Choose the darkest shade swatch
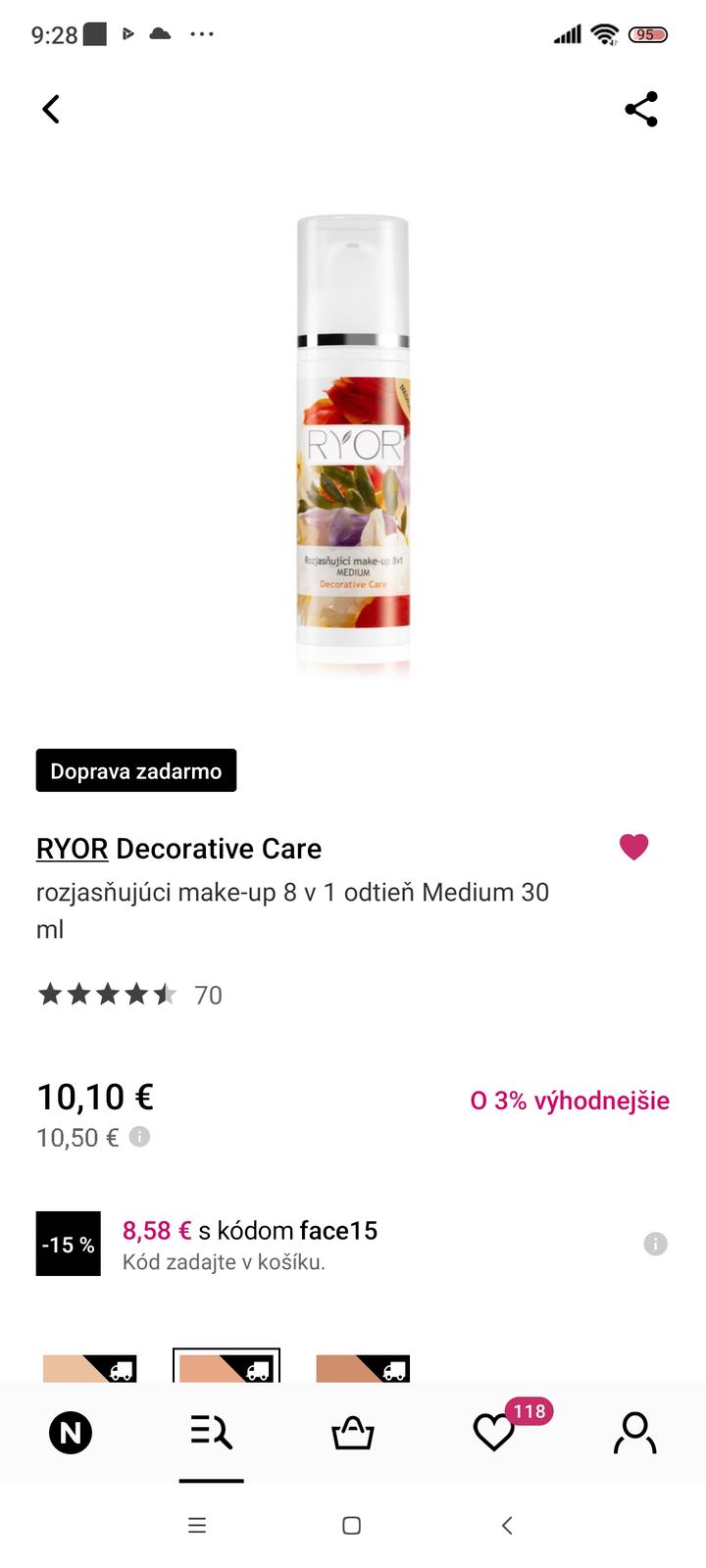706x1568 pixels. (x=362, y=1367)
